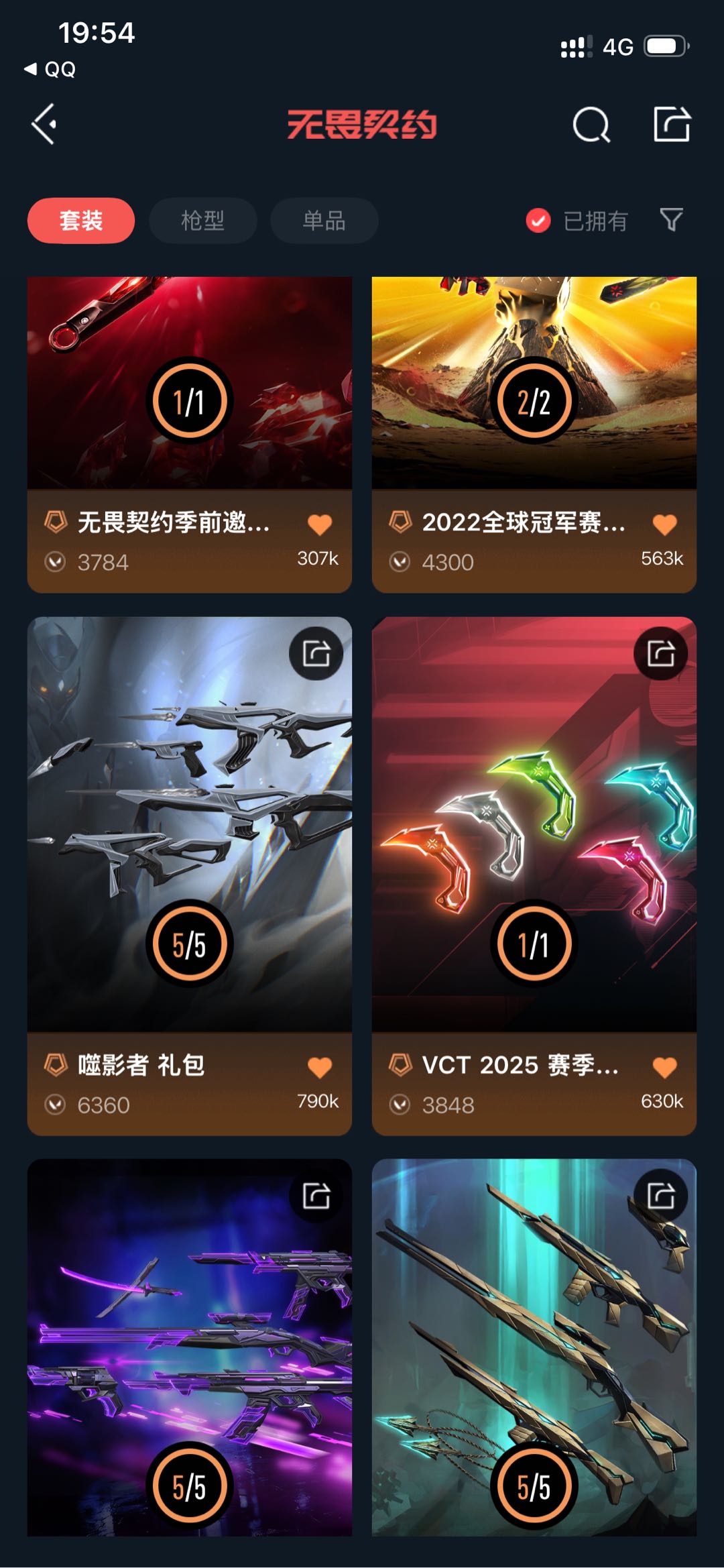The height and width of the screenshot is (1568, 724).
Task: Open the VCT 2025 赛季... bundle card
Action: (x=534, y=876)
